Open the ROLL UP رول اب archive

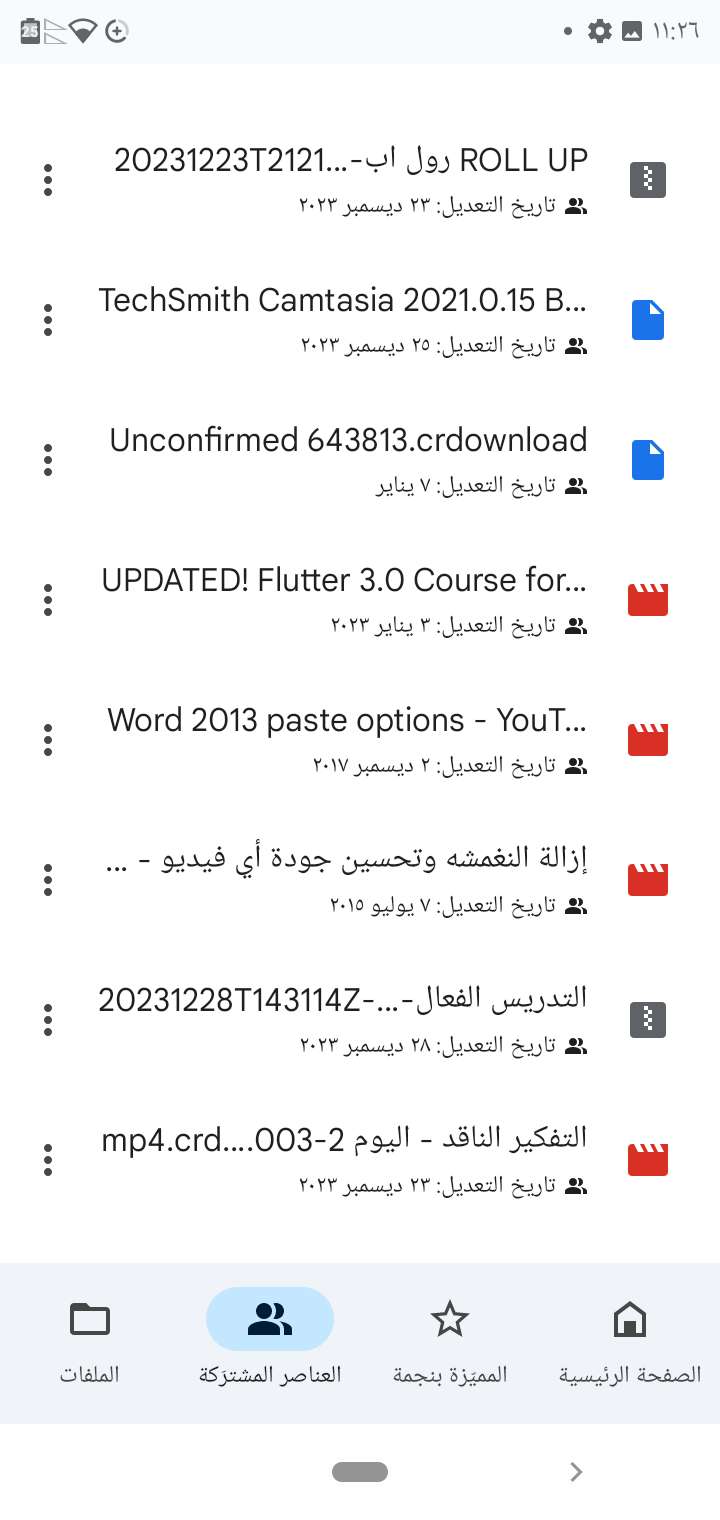click(x=360, y=180)
